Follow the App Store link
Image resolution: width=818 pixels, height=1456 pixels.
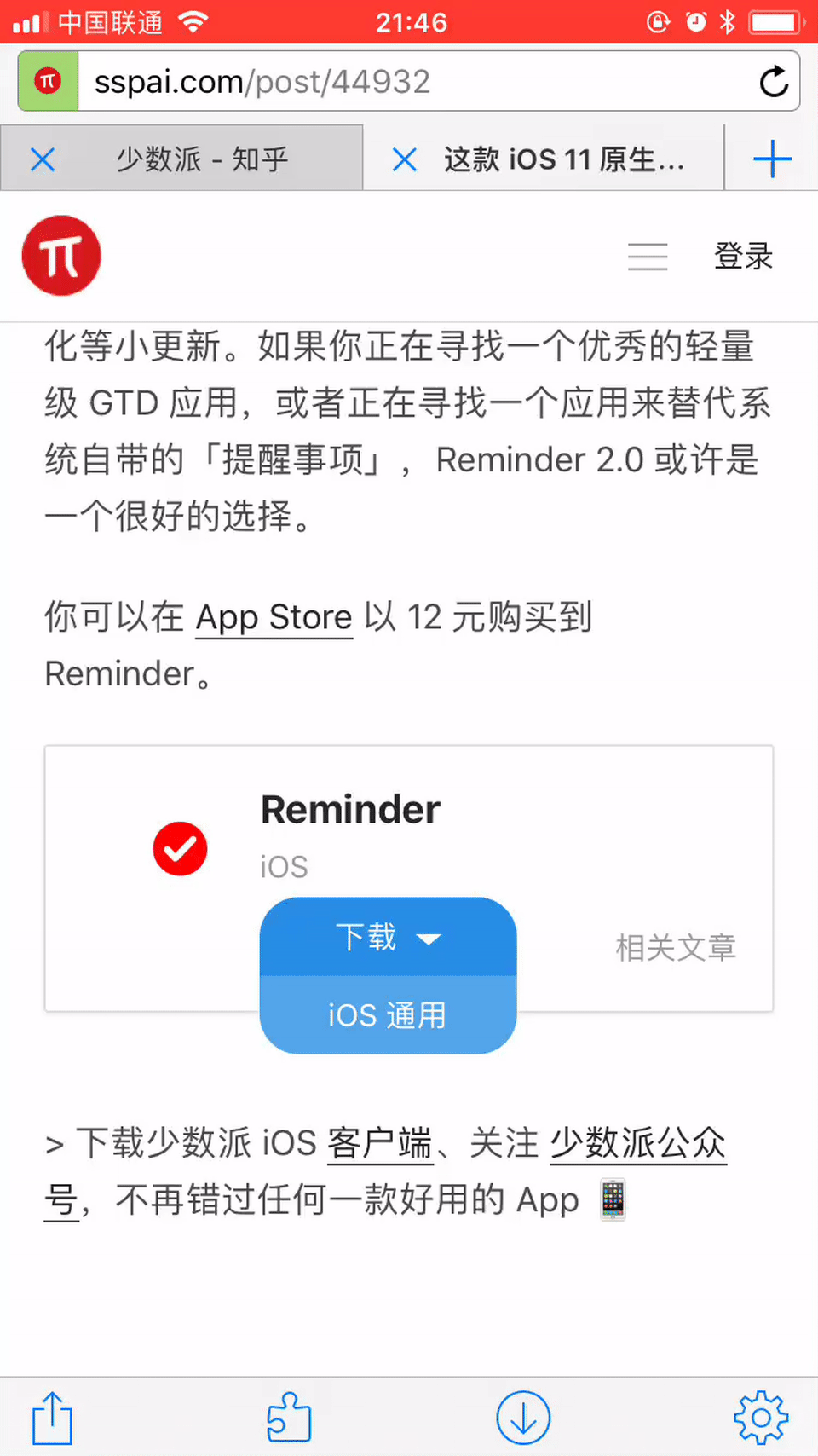(274, 617)
